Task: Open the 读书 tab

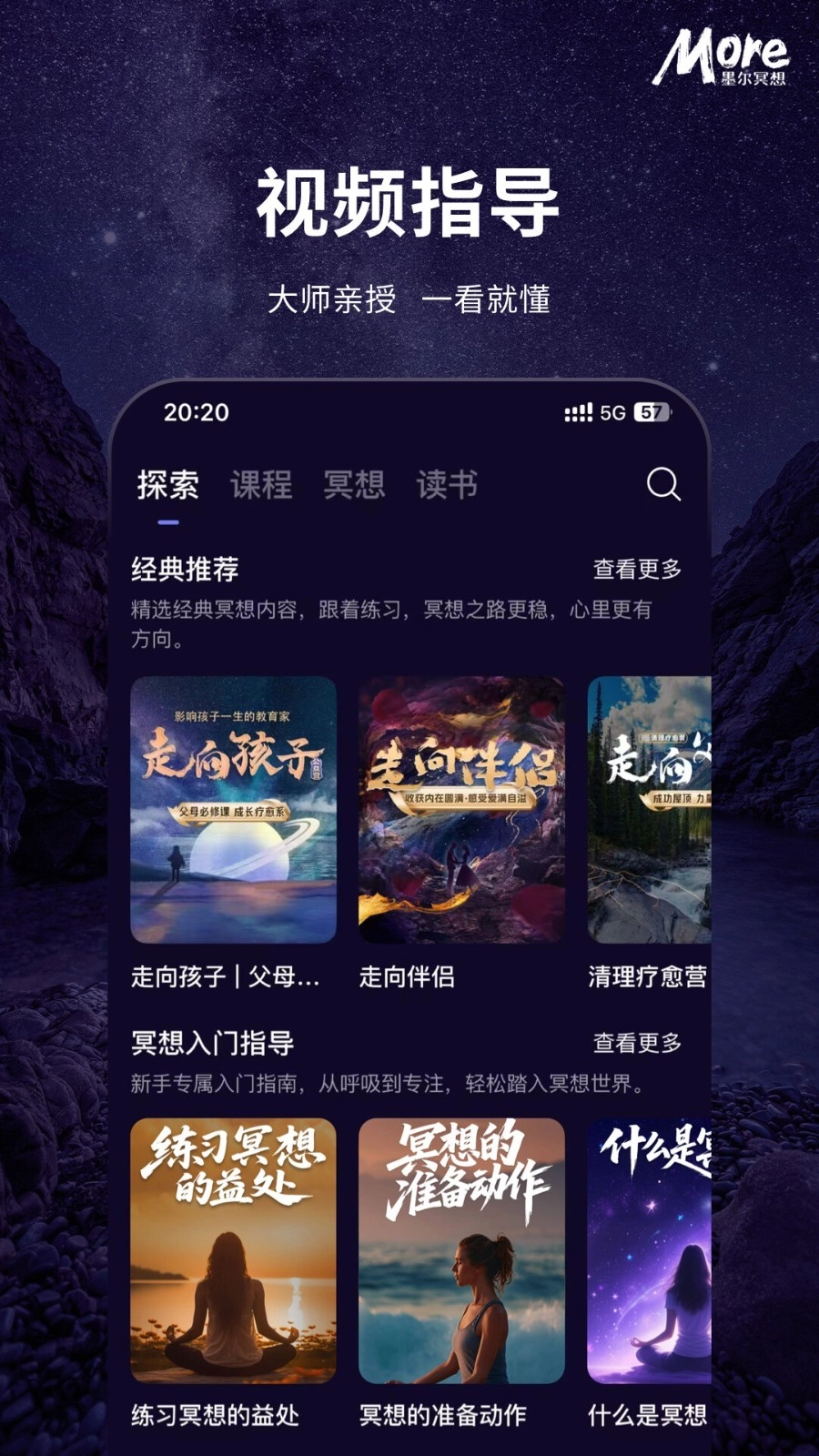Action: coord(448,485)
